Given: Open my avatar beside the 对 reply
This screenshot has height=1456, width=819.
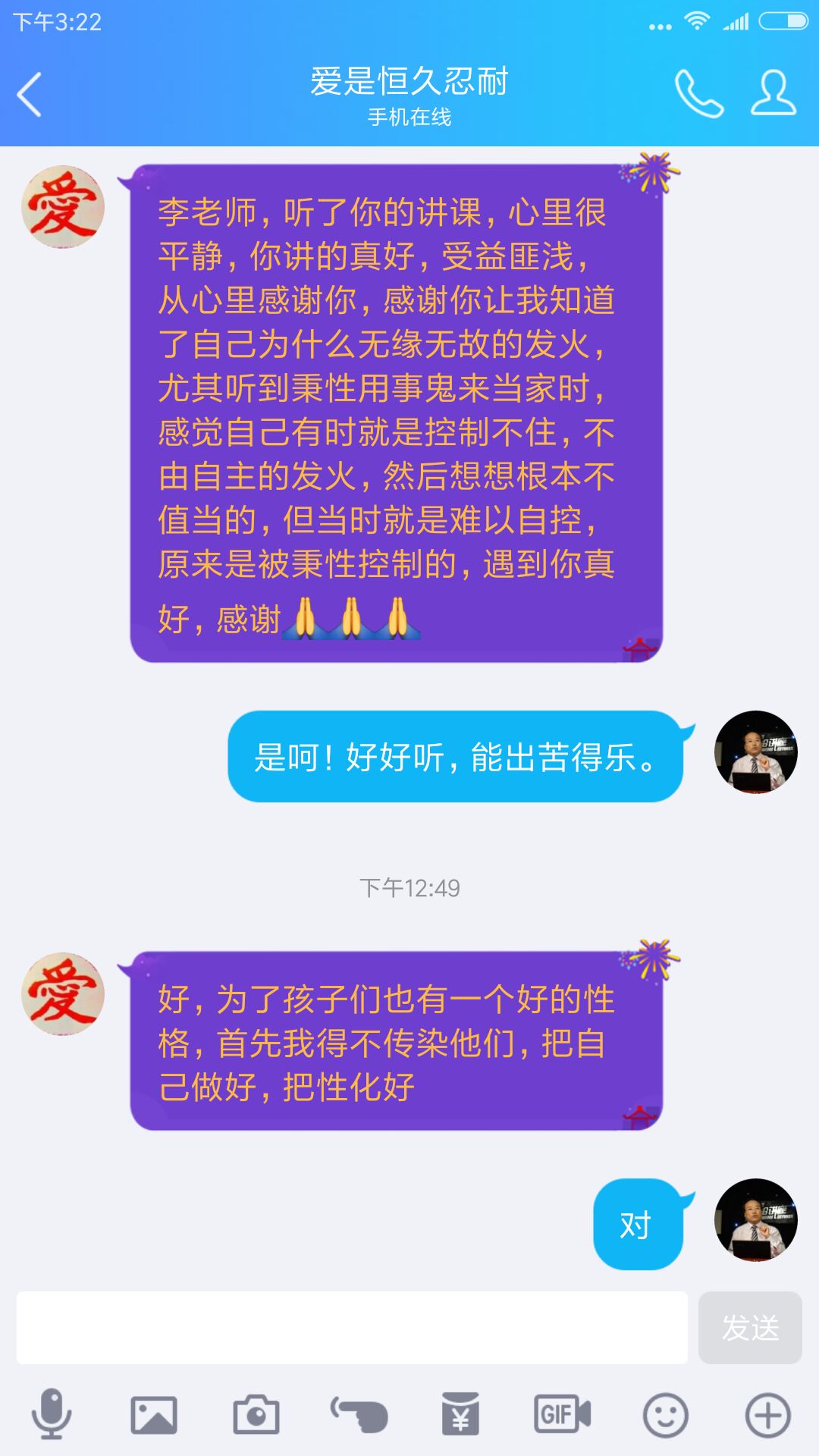Looking at the screenshot, I should [755, 1220].
